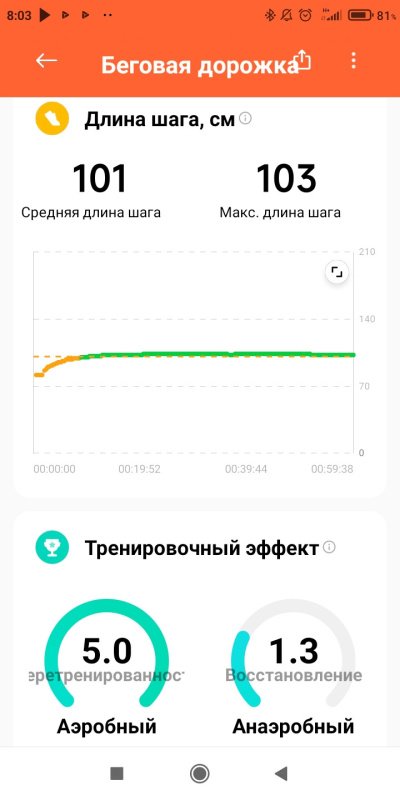The image size is (400, 800).
Task: Share the treadmill workout results
Action: [304, 61]
